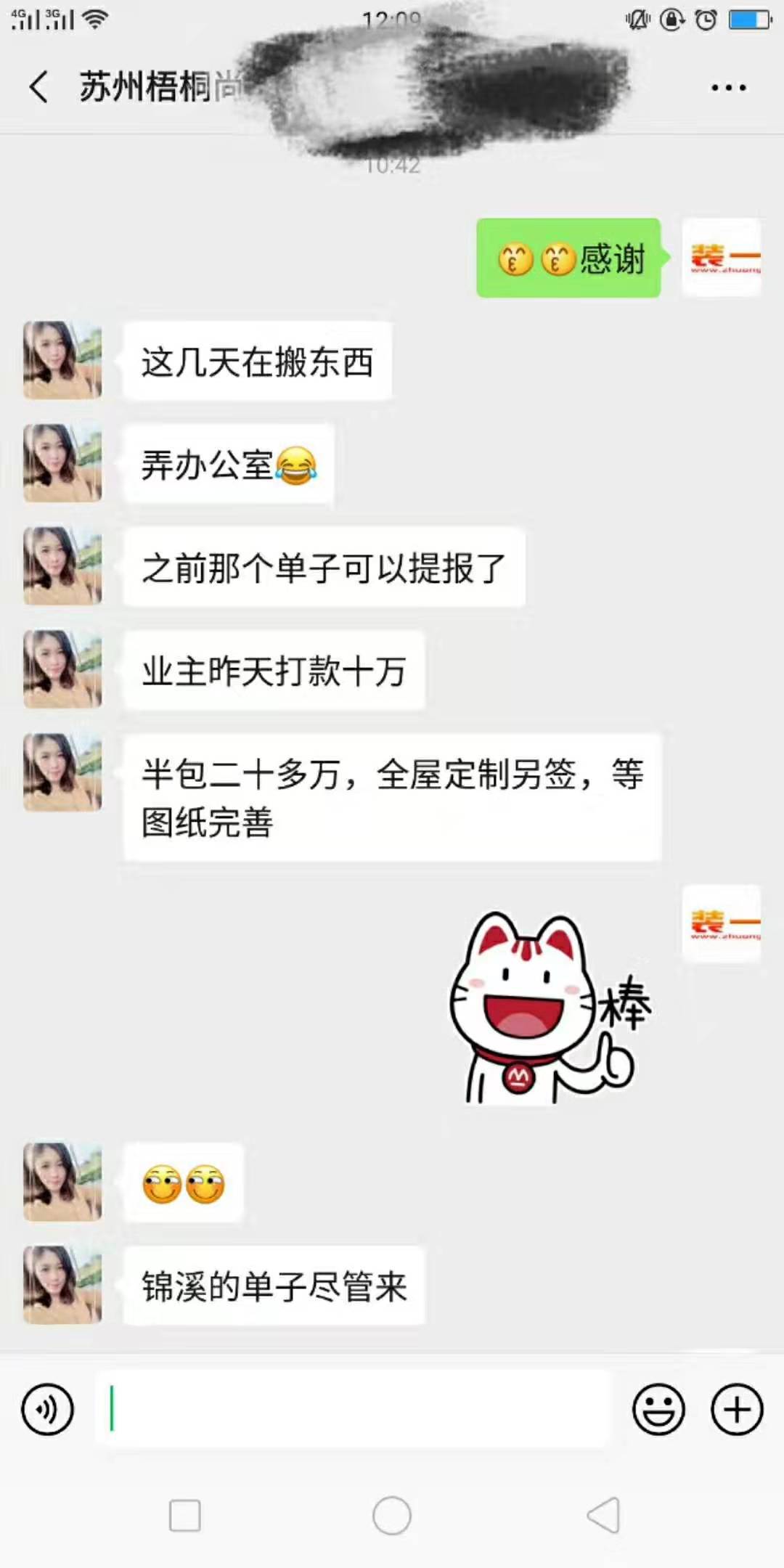This screenshot has width=784, height=1568.
Task: Switch to voice message input
Action: pyautogui.click(x=48, y=1410)
